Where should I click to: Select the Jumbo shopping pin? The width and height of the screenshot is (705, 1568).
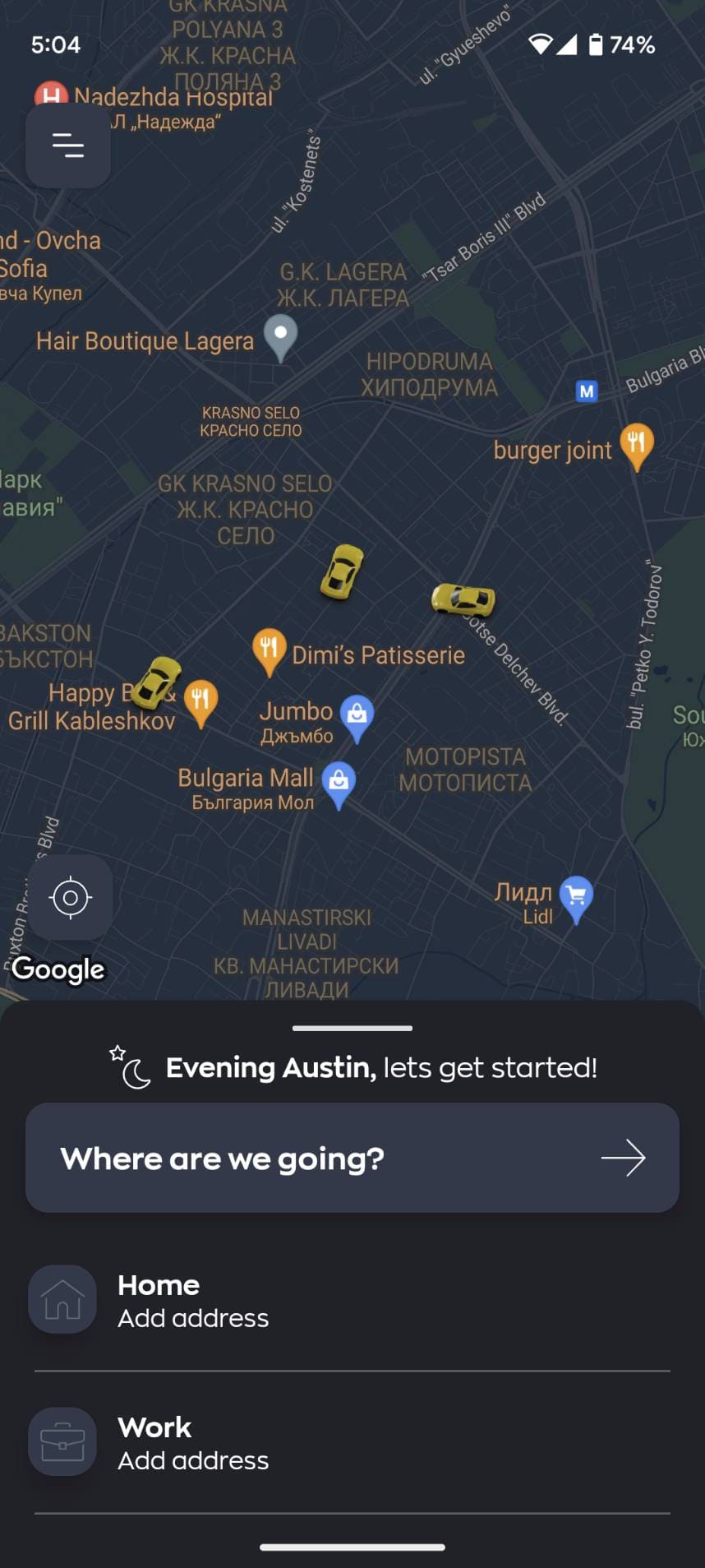tap(357, 715)
